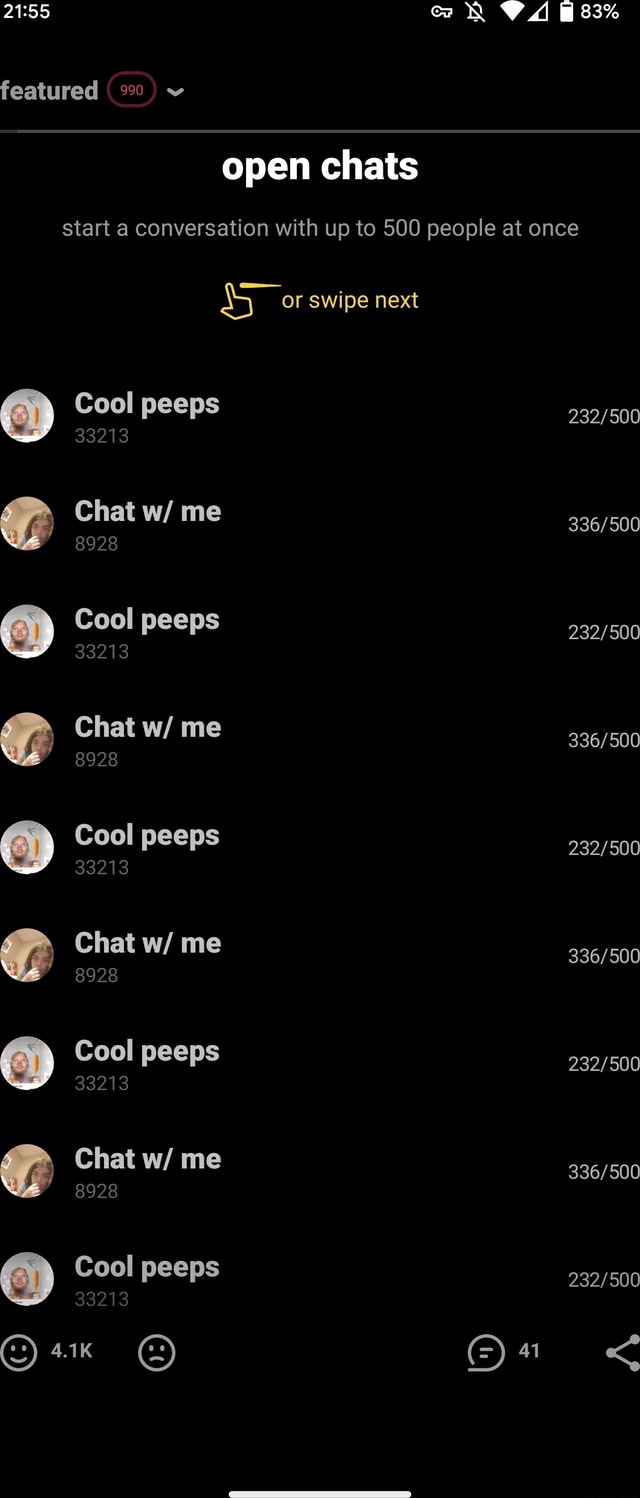Open the comments with 41 replies

[x=486, y=1352]
